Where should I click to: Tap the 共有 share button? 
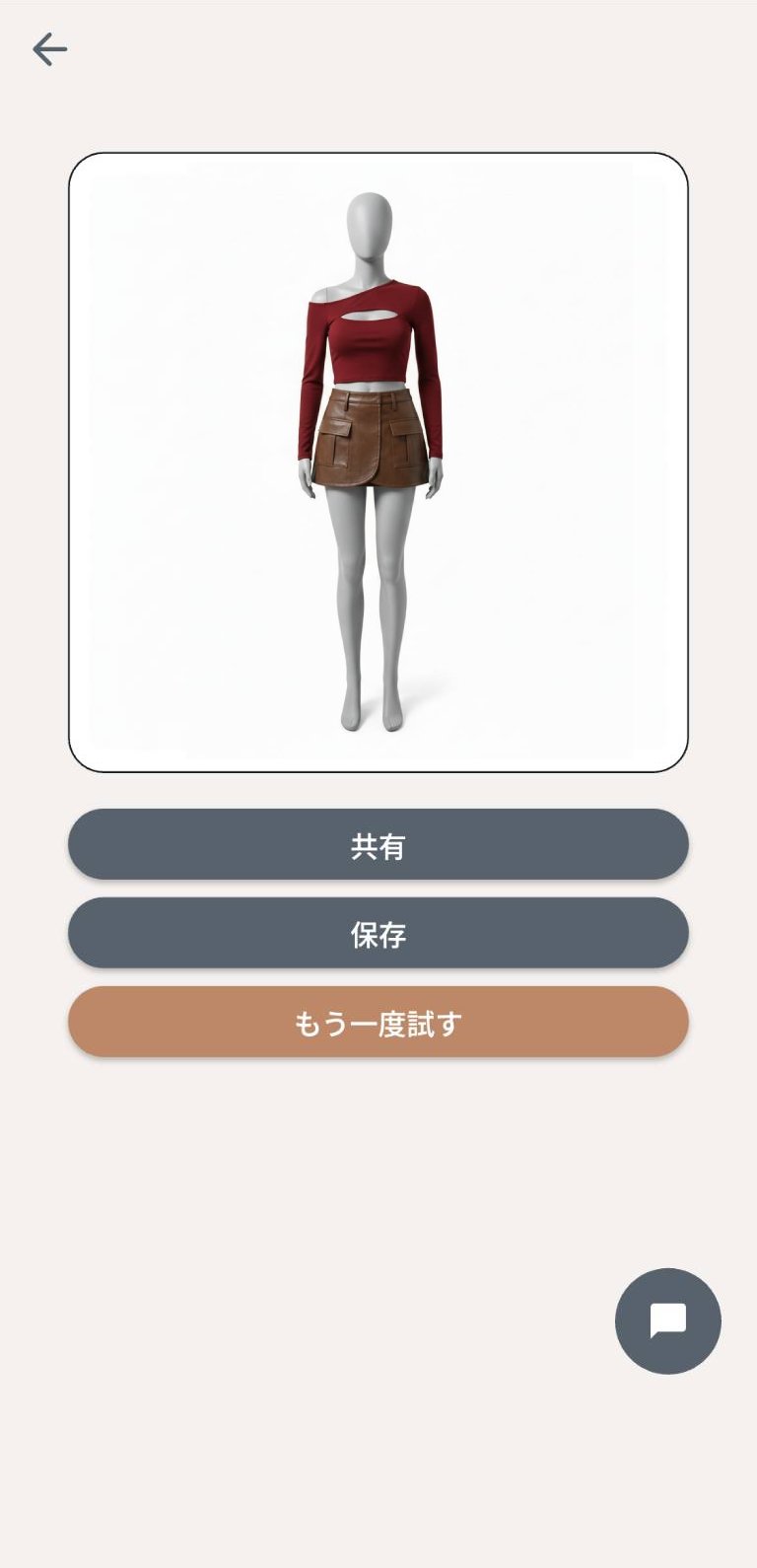pos(378,845)
